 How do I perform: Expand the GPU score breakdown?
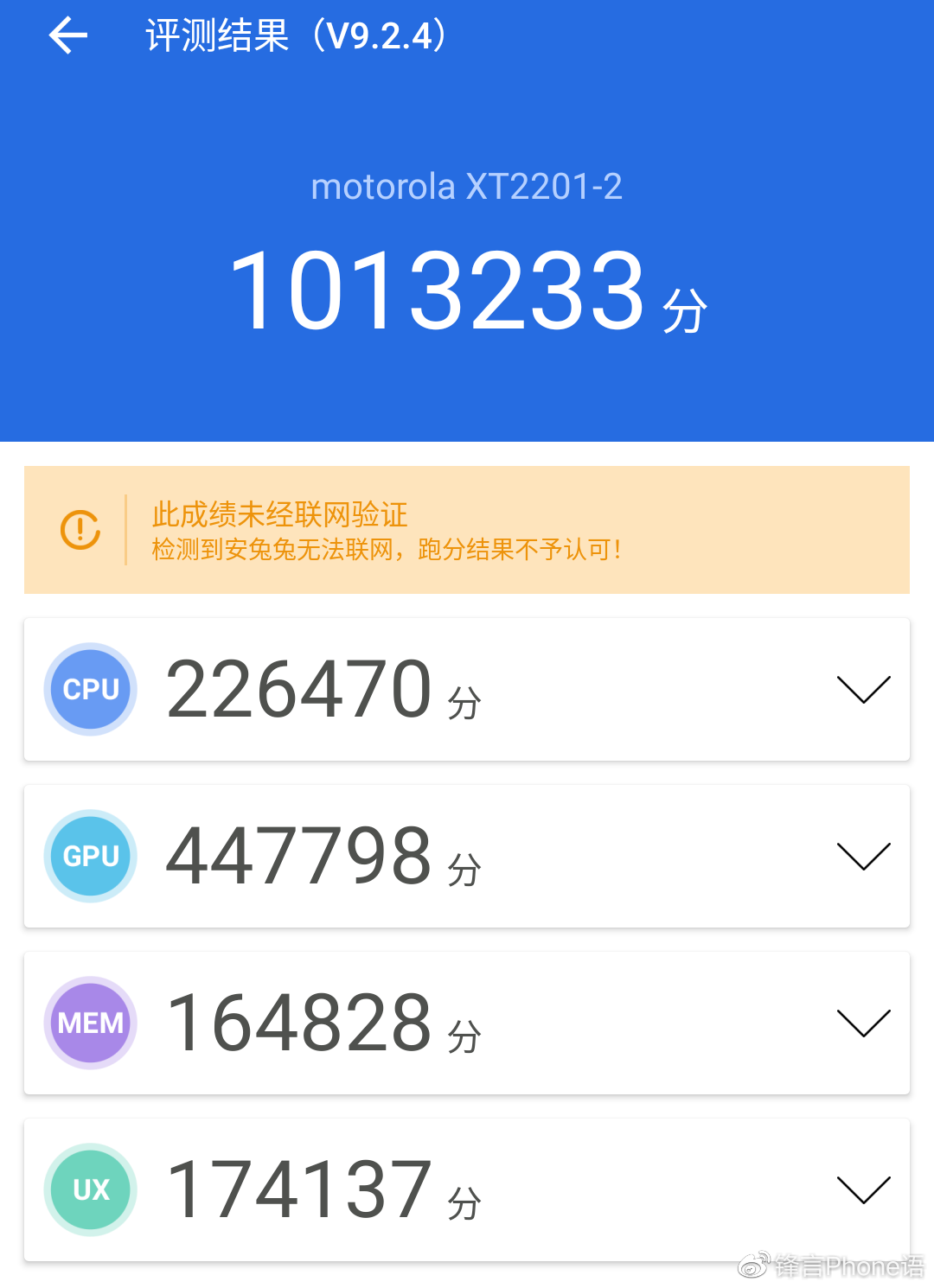pyautogui.click(x=863, y=856)
